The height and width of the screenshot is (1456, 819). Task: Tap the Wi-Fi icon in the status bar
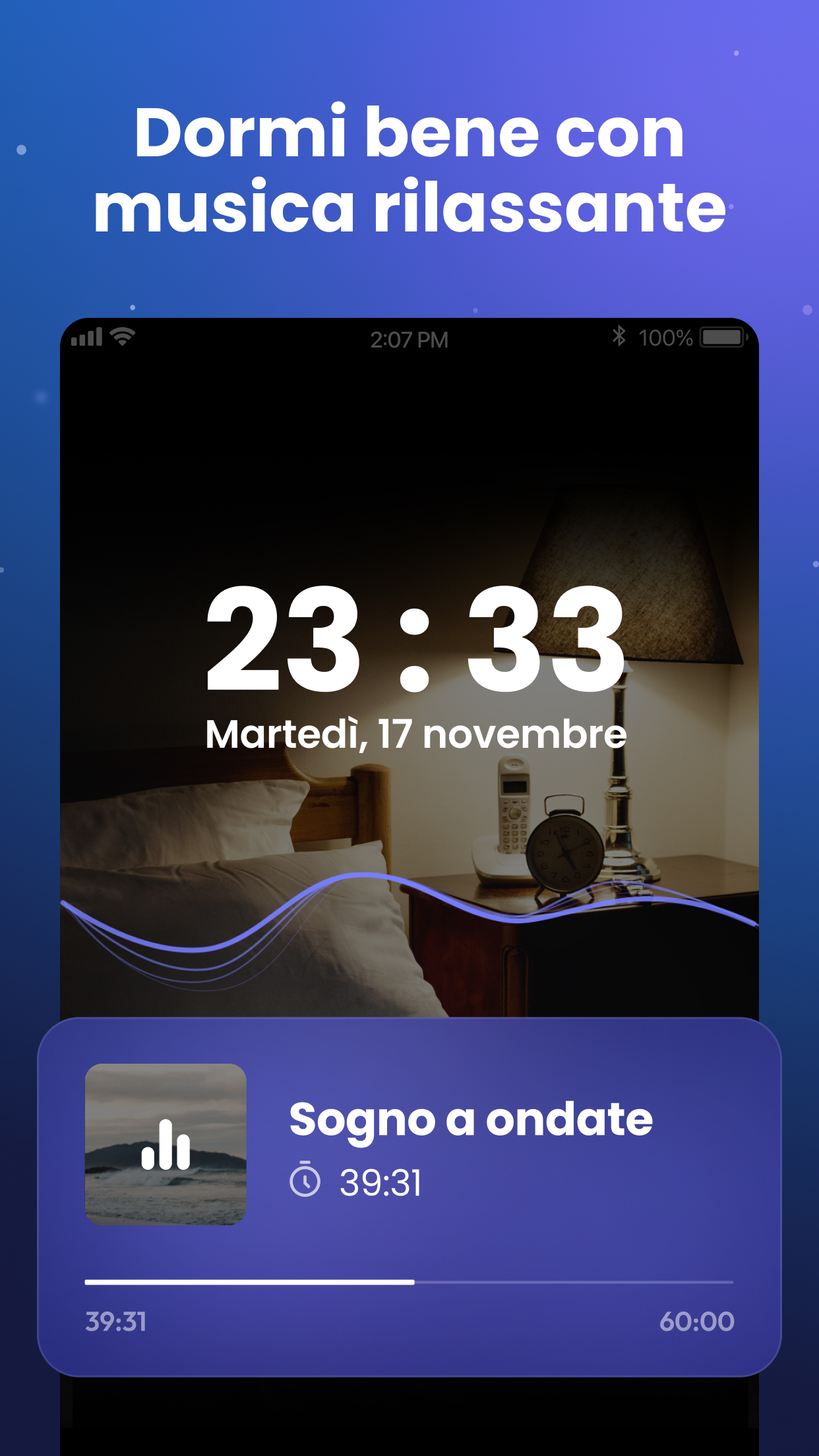click(122, 336)
